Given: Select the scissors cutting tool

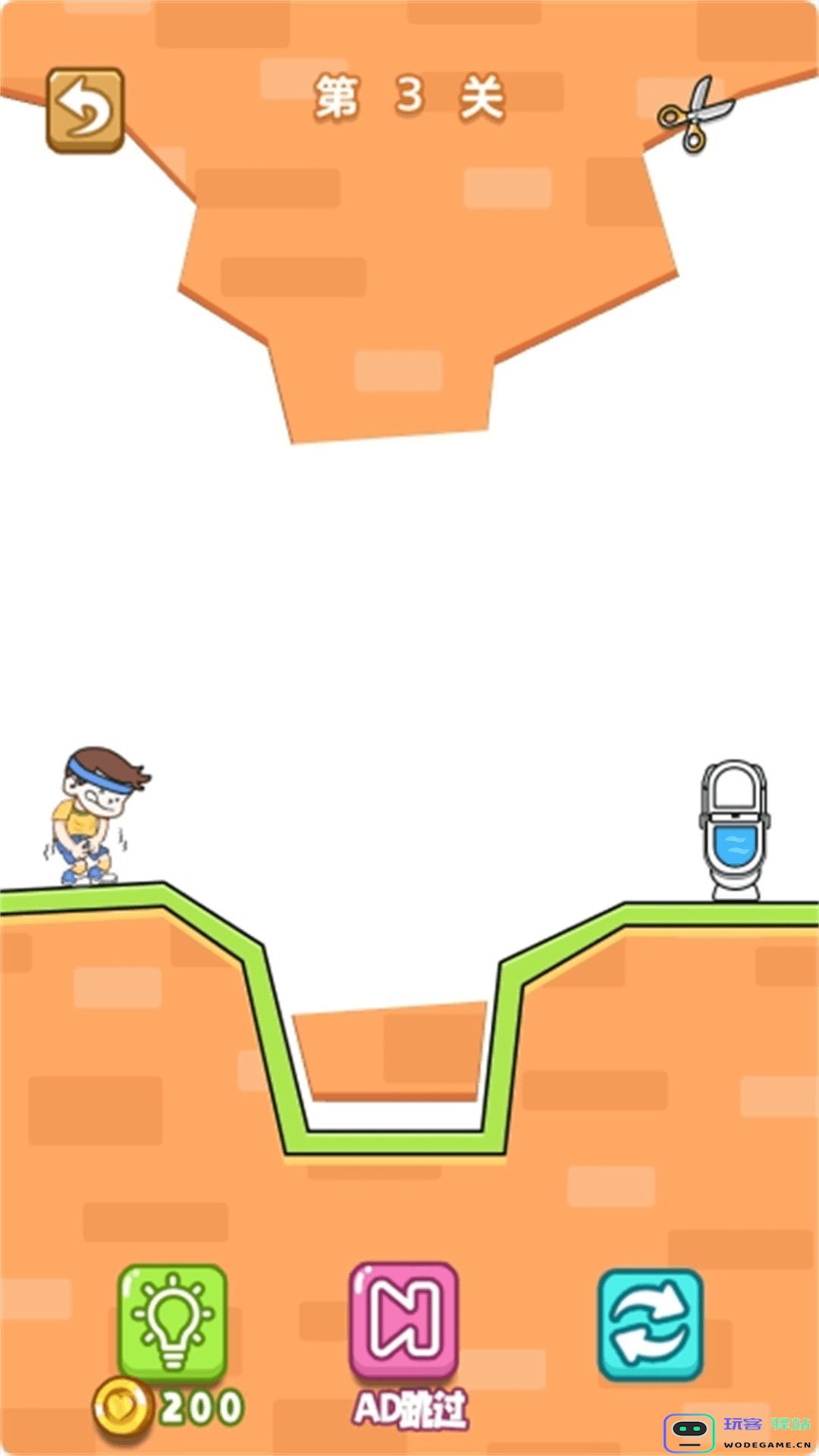Looking at the screenshot, I should (695, 115).
